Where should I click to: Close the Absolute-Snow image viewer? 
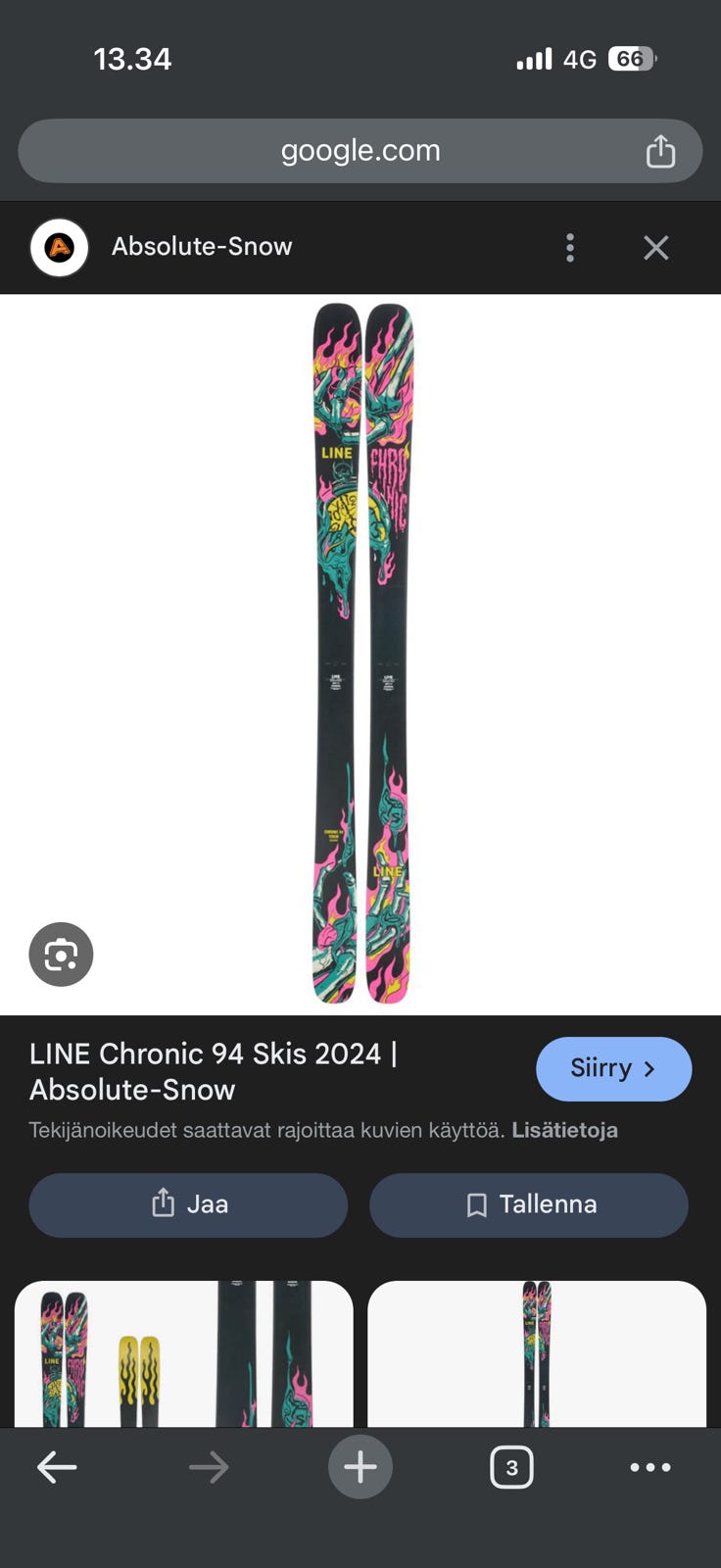tap(656, 247)
